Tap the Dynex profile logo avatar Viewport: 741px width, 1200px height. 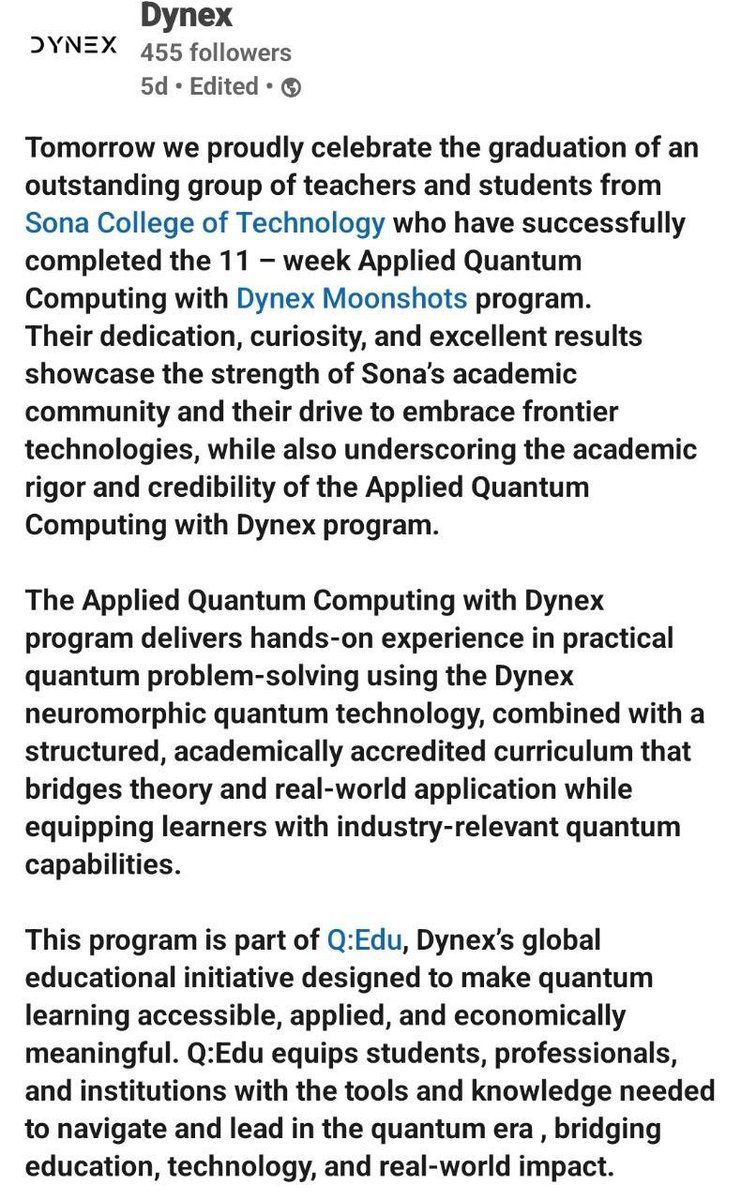click(70, 45)
